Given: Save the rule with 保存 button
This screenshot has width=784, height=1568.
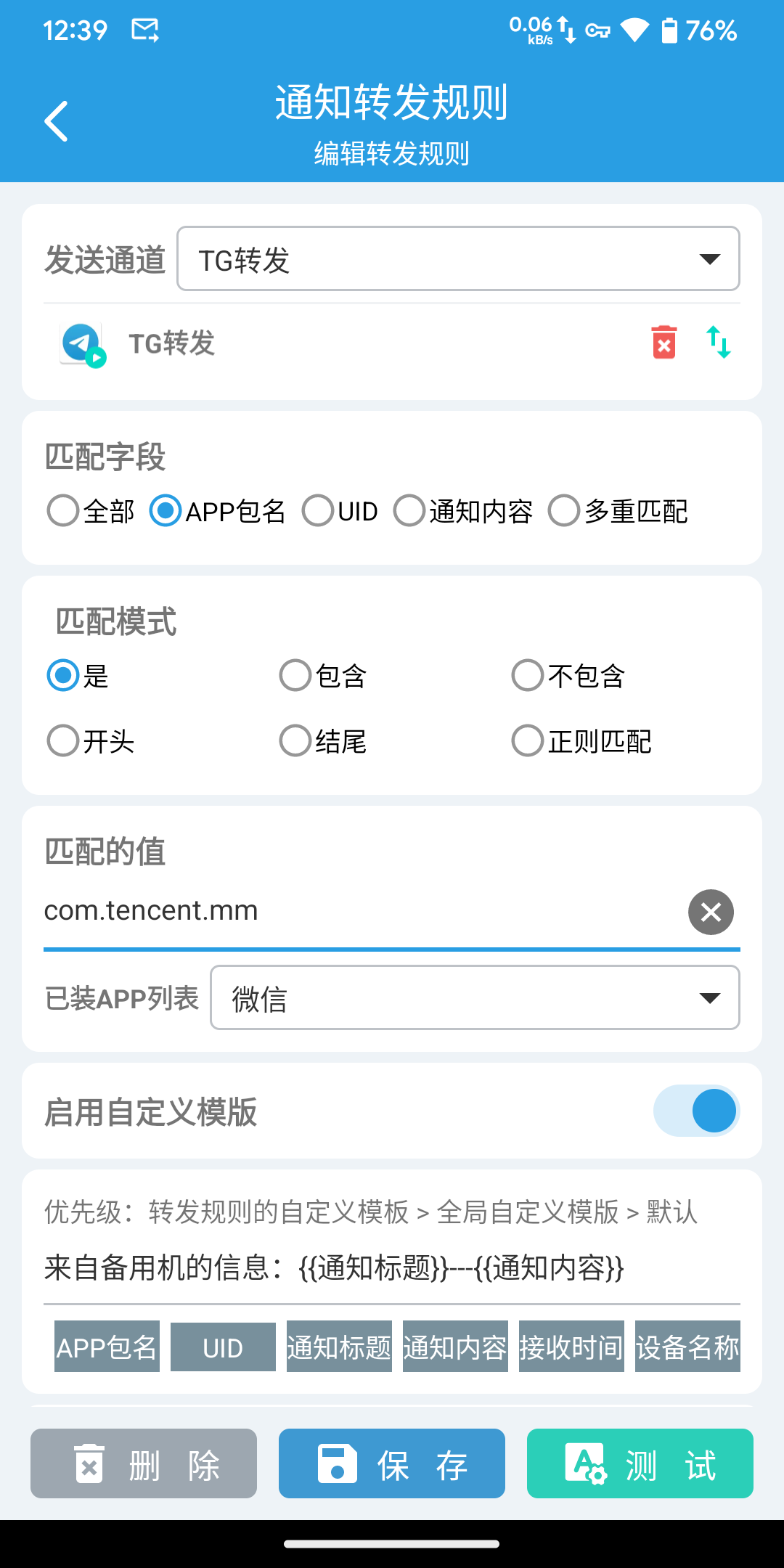Looking at the screenshot, I should (392, 1463).
